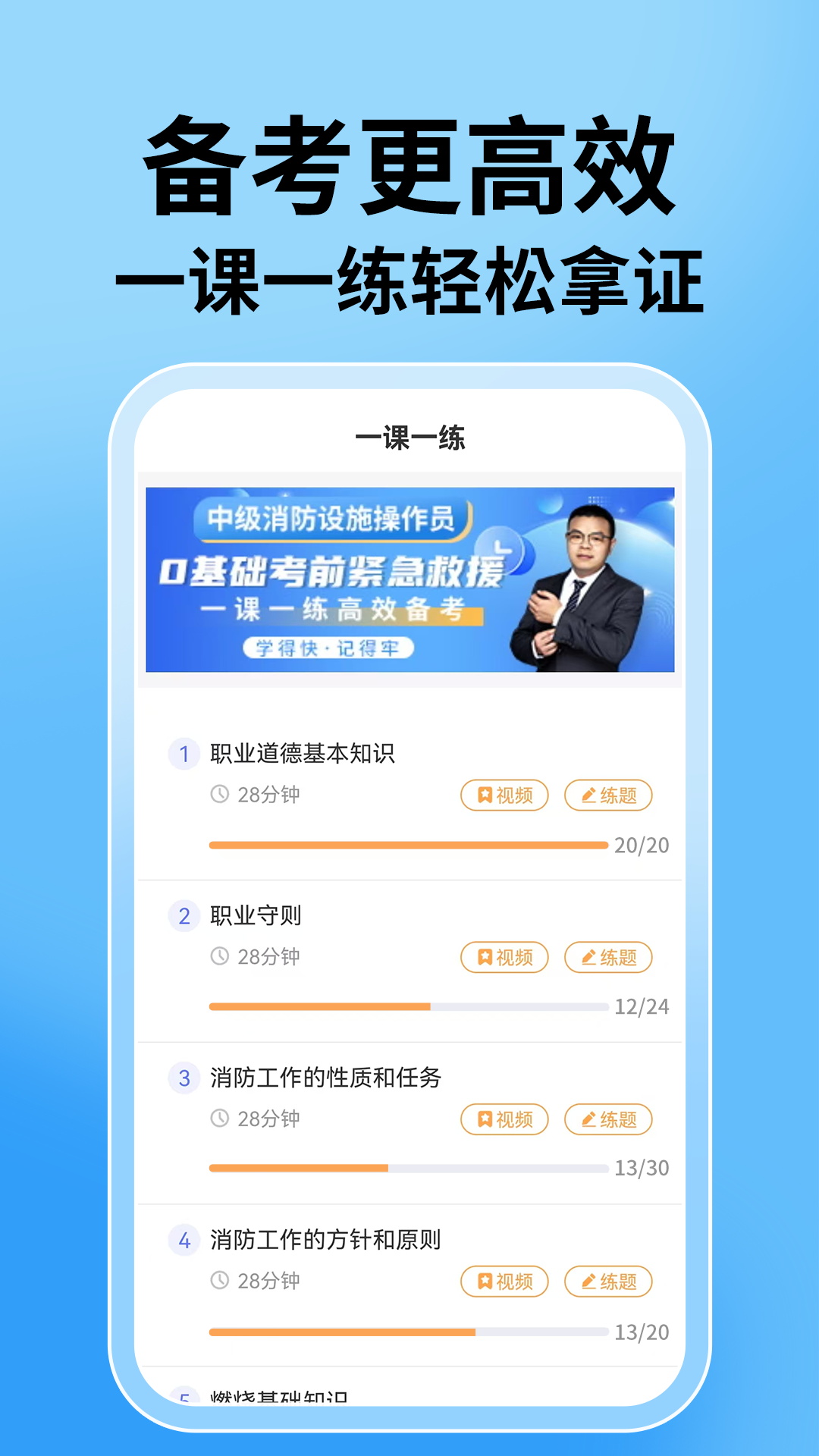
Task: Click the 一课一练 header title
Action: tap(409, 437)
